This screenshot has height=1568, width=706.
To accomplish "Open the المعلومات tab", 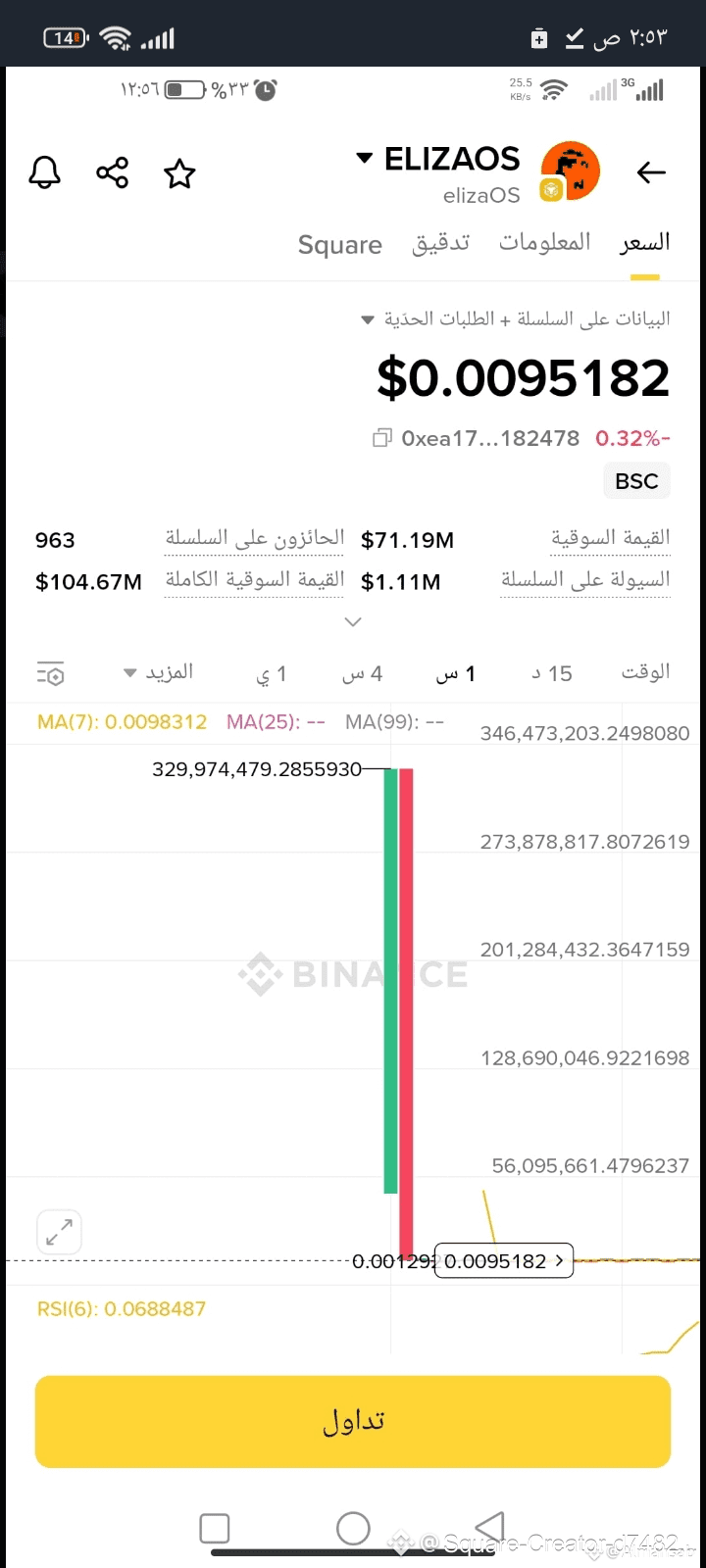I will (x=544, y=242).
